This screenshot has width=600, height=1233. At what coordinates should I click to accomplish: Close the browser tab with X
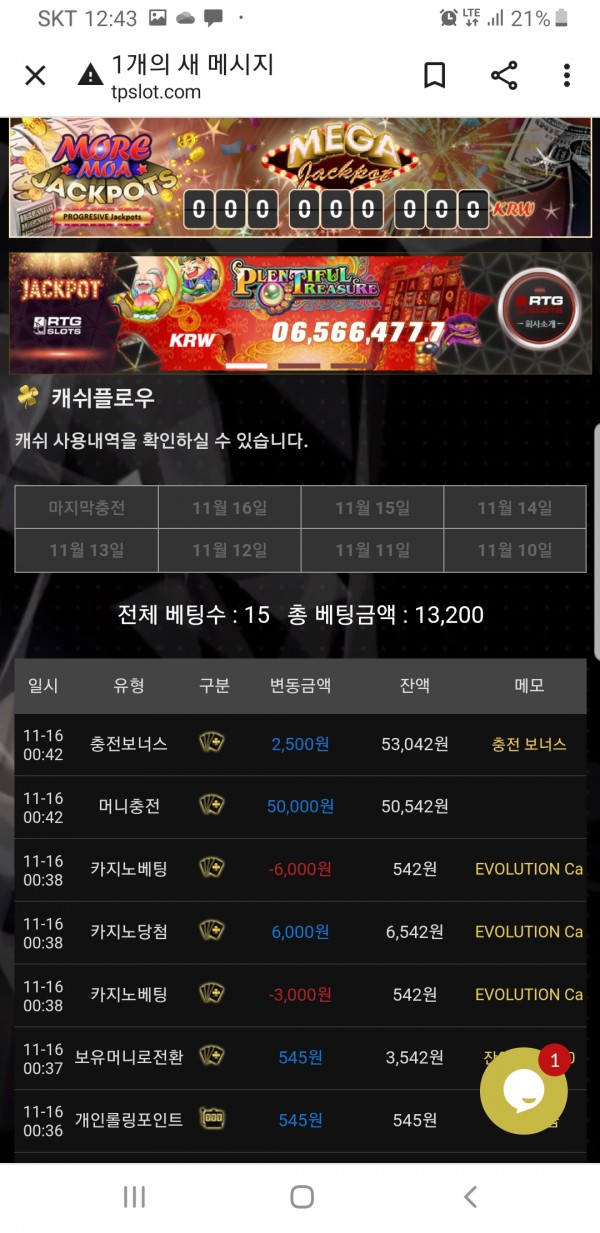point(35,75)
